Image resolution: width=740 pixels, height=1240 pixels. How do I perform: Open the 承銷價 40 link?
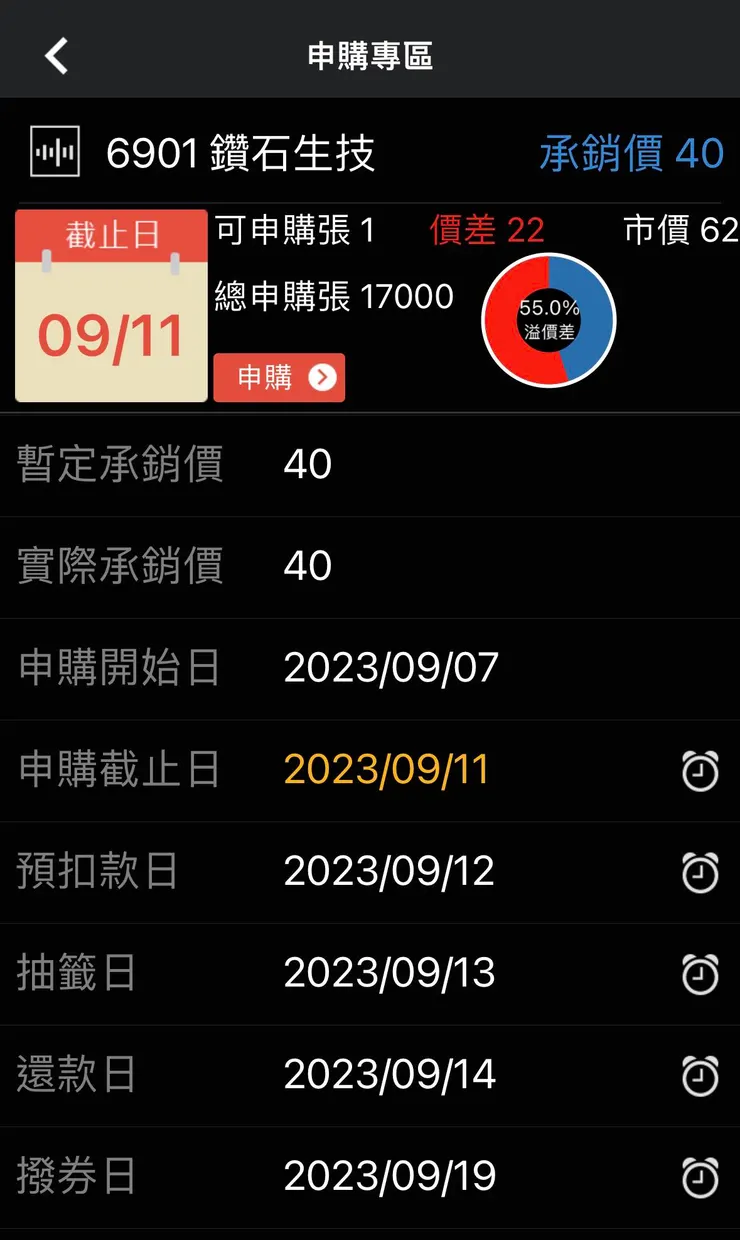pyautogui.click(x=631, y=152)
